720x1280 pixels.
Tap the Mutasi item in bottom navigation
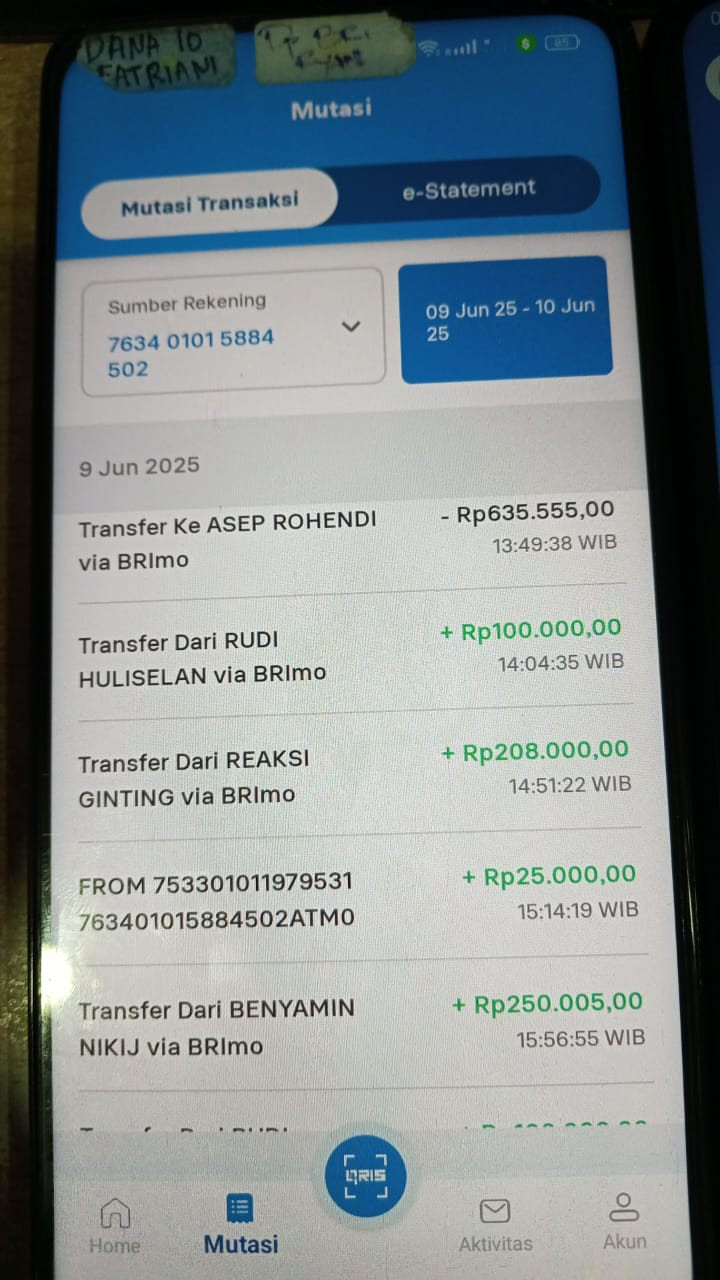(x=241, y=1226)
